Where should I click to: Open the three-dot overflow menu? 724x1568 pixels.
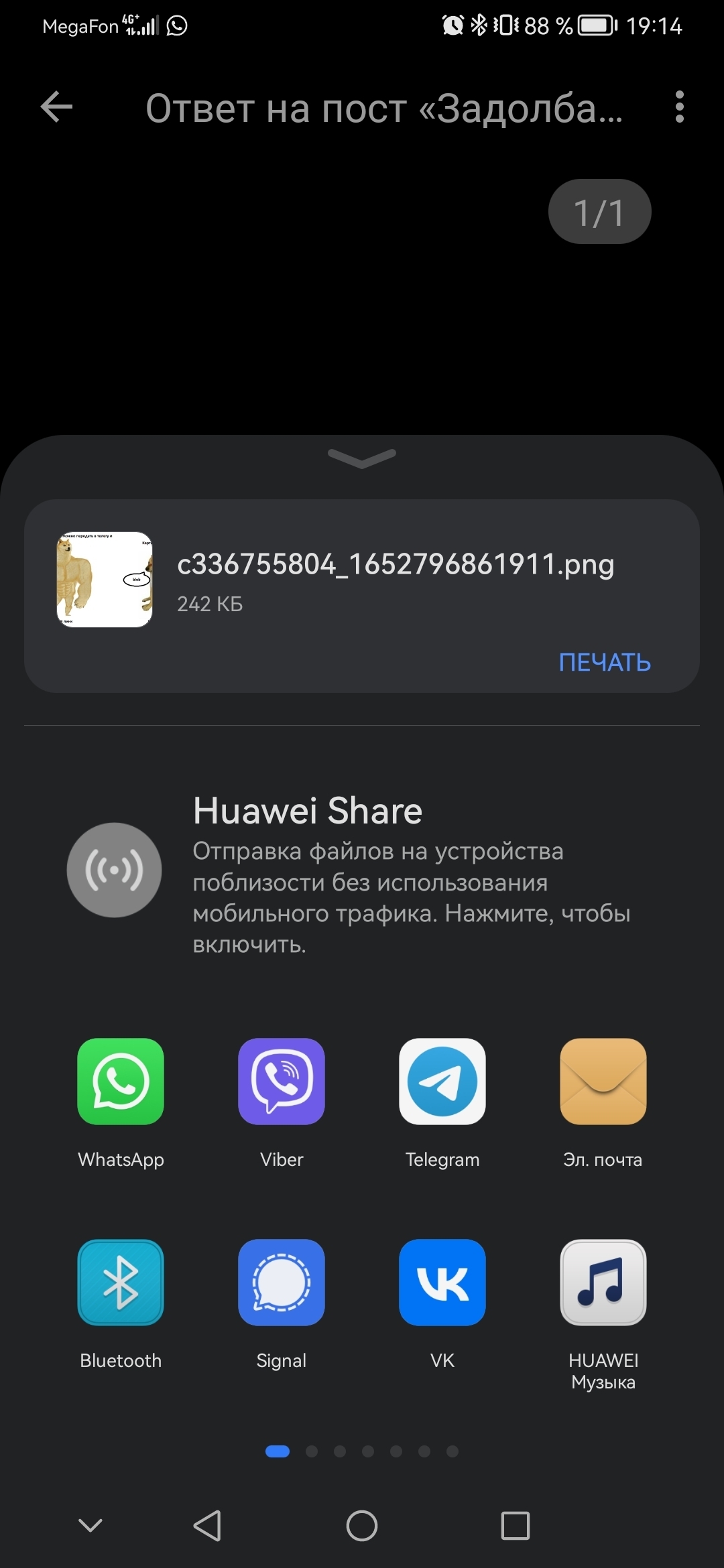(x=679, y=107)
